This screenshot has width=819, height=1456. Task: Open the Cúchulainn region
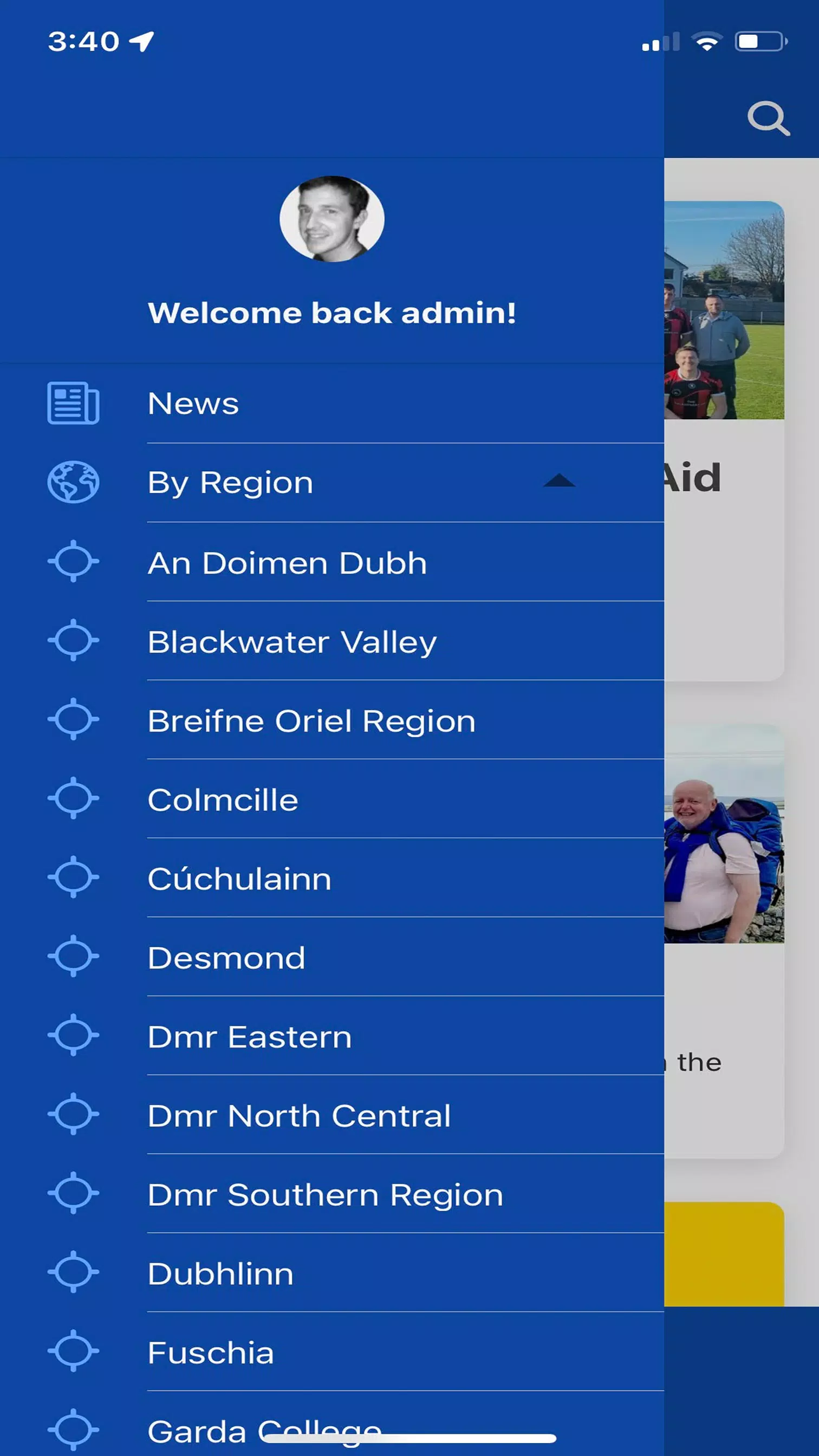tap(332, 878)
